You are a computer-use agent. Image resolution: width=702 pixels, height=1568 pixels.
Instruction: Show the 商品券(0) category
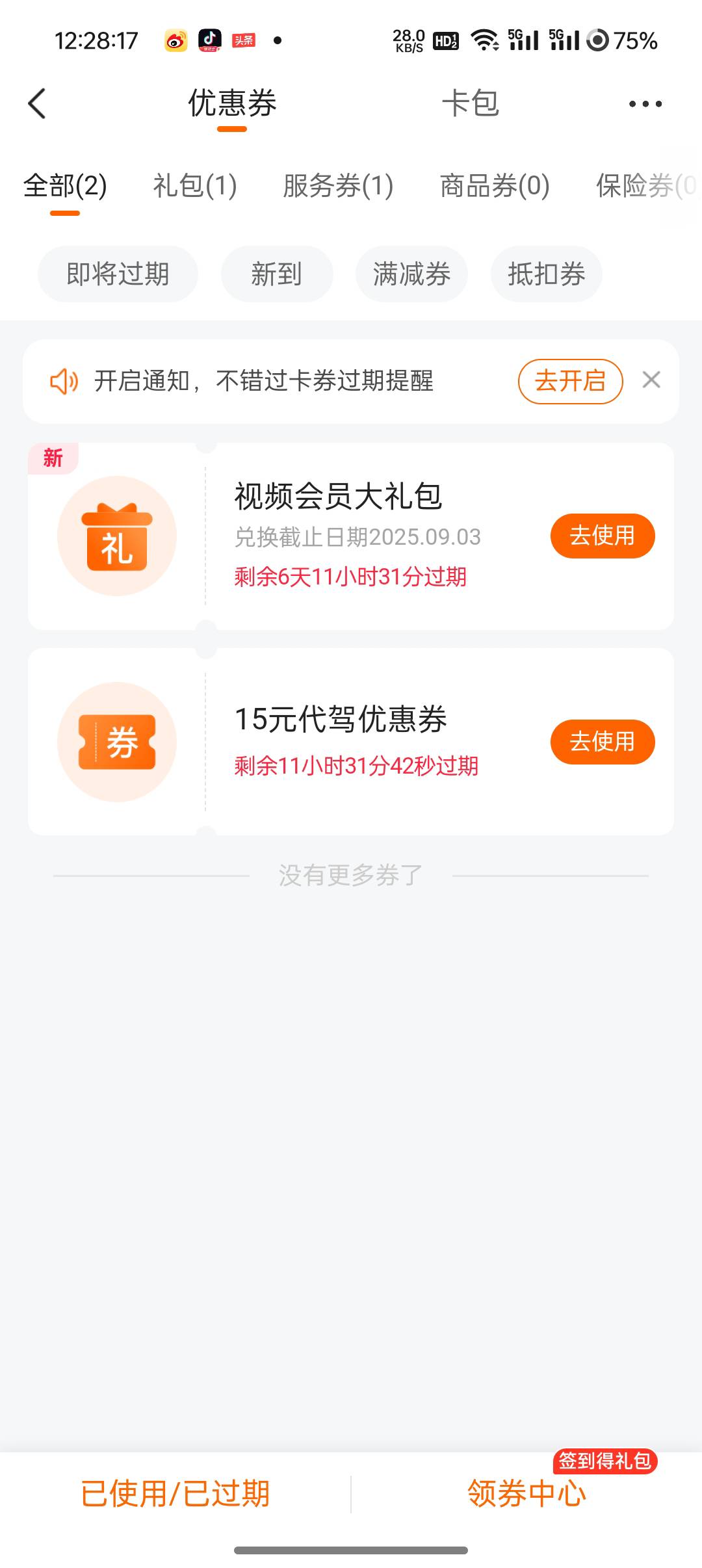pyautogui.click(x=495, y=186)
